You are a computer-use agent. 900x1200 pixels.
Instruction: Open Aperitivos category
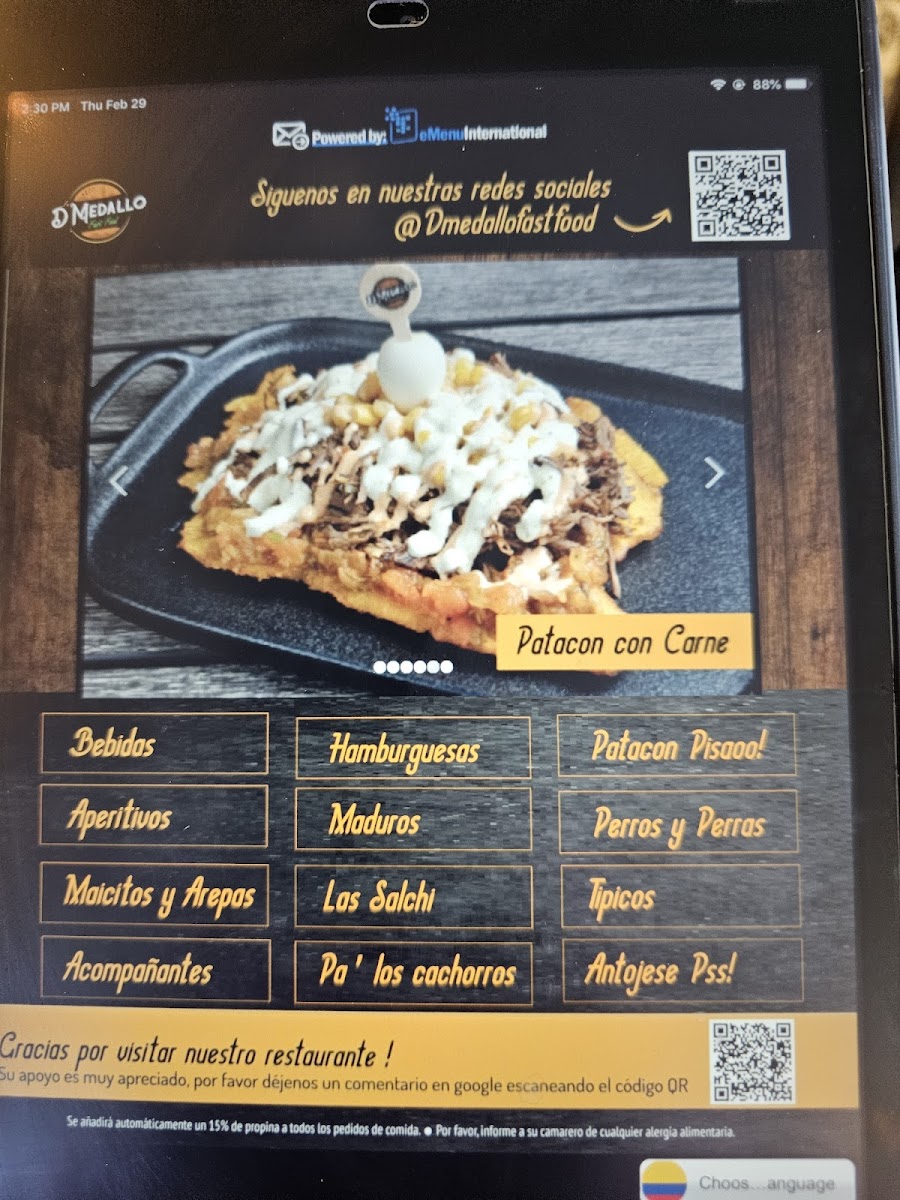(x=154, y=816)
